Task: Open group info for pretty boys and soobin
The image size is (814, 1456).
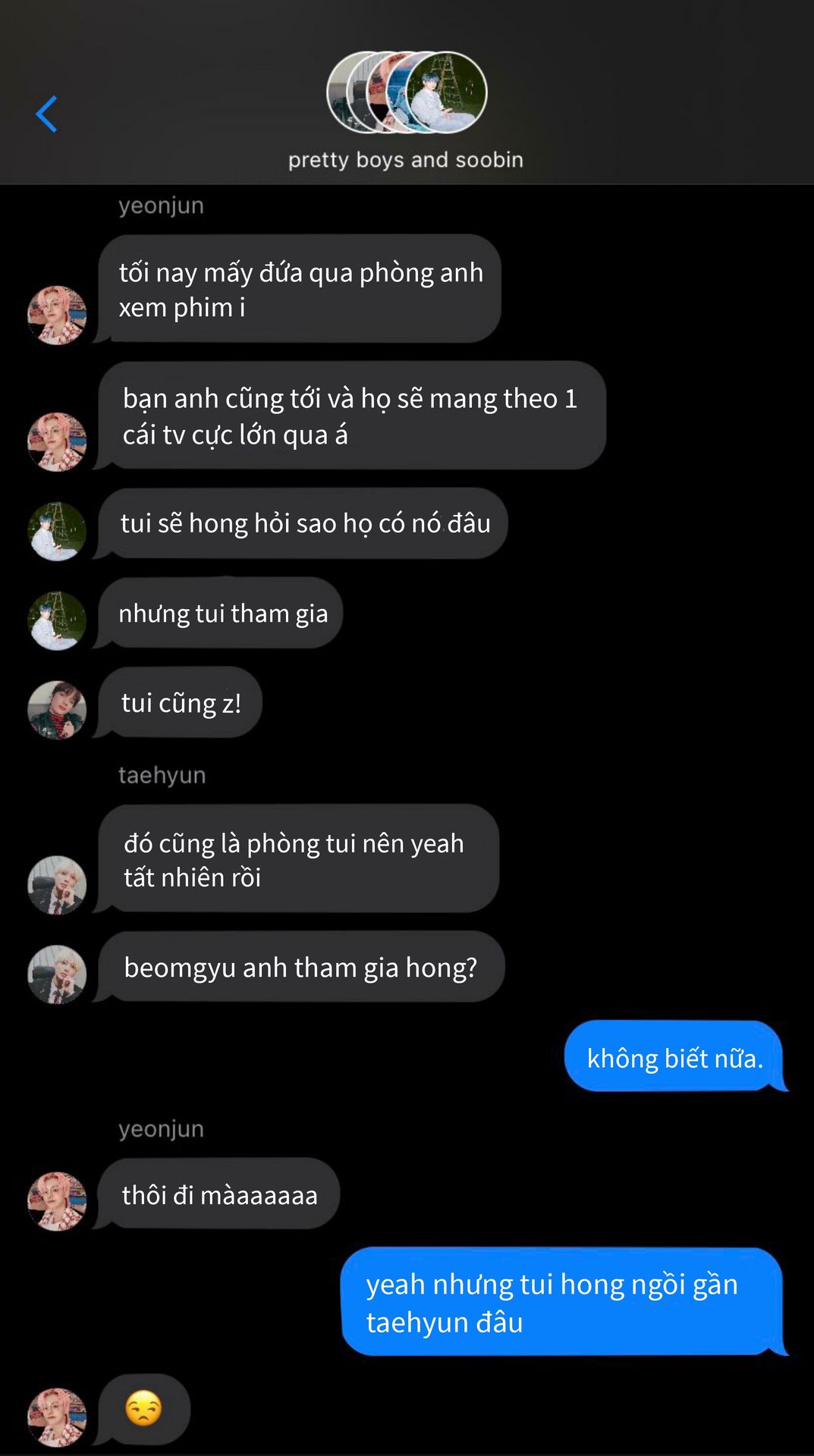Action: pyautogui.click(x=407, y=110)
